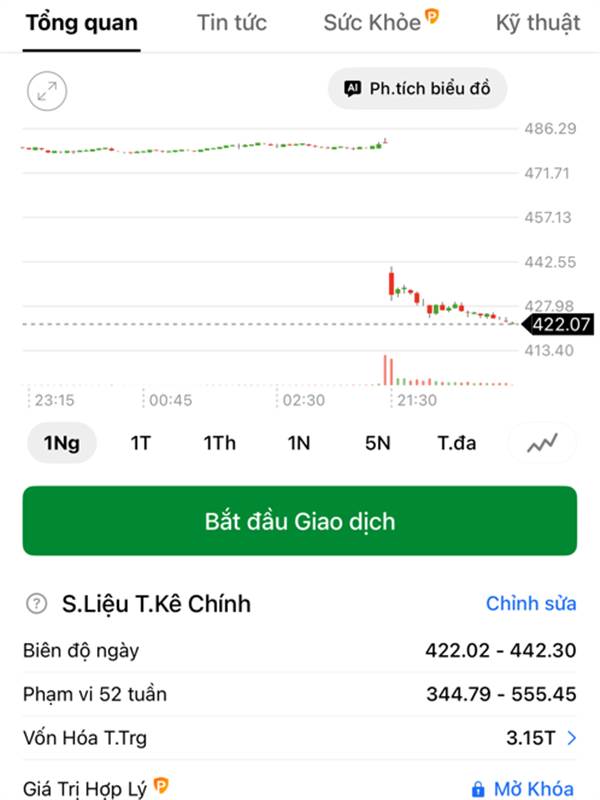Tap Bắt đầu Giao dịch button
The height and width of the screenshot is (800, 600).
(x=300, y=521)
